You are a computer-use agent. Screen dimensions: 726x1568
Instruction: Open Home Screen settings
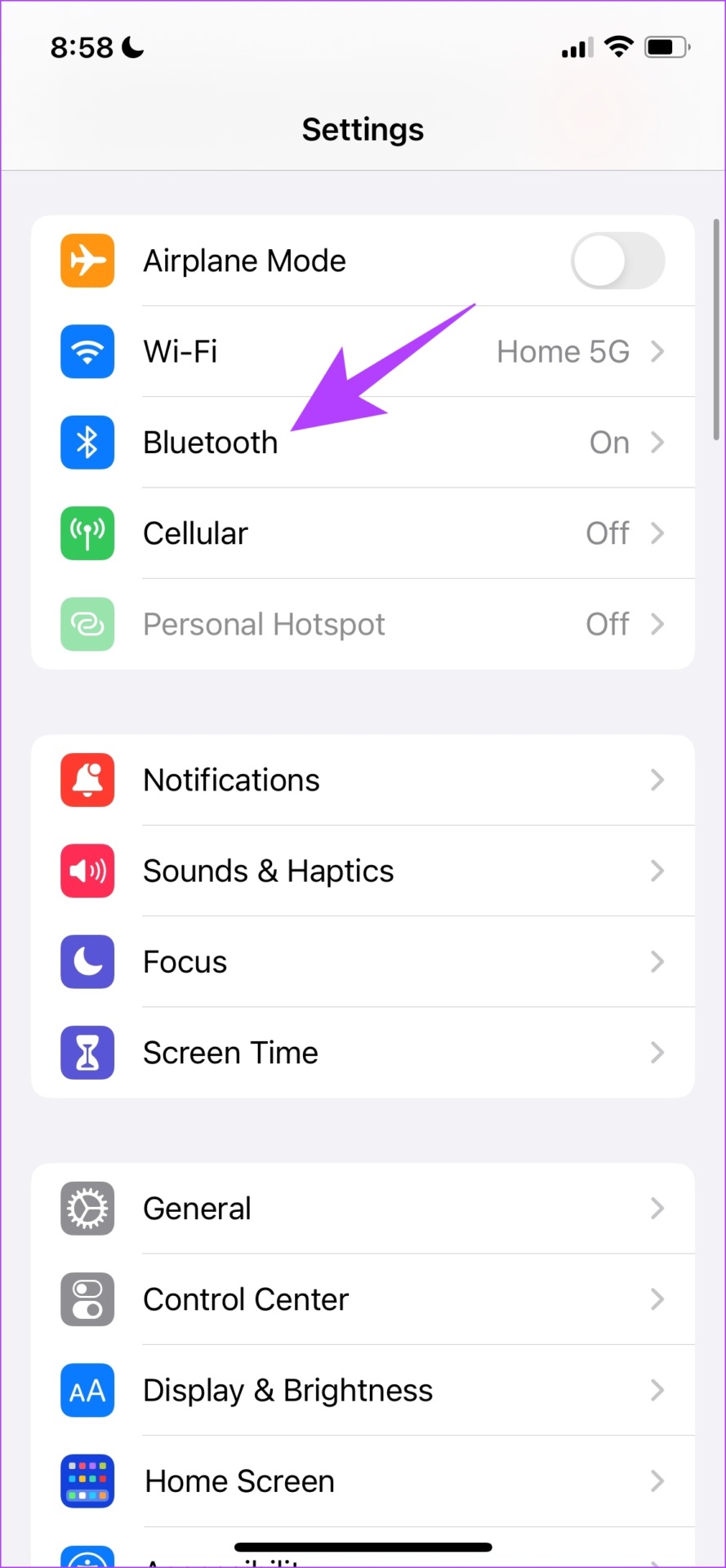click(363, 1481)
